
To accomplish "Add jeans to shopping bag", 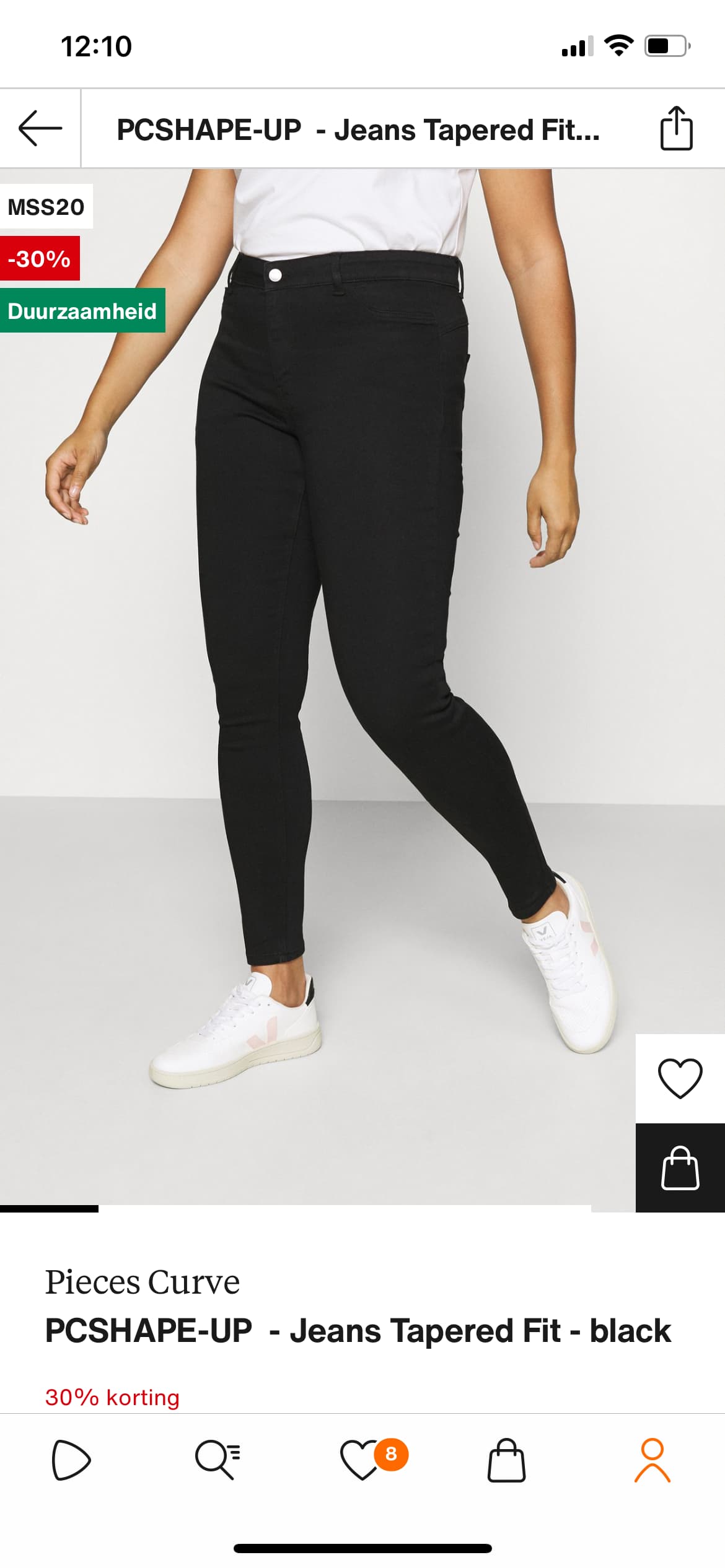I will point(680,1167).
